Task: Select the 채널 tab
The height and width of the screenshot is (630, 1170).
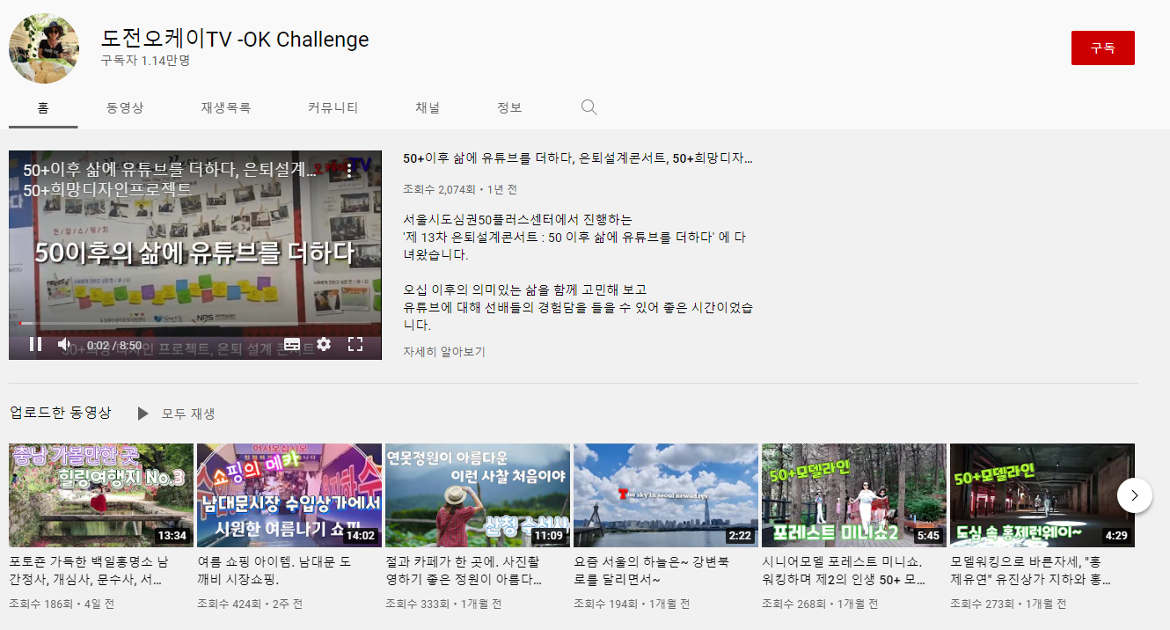Action: click(x=427, y=108)
